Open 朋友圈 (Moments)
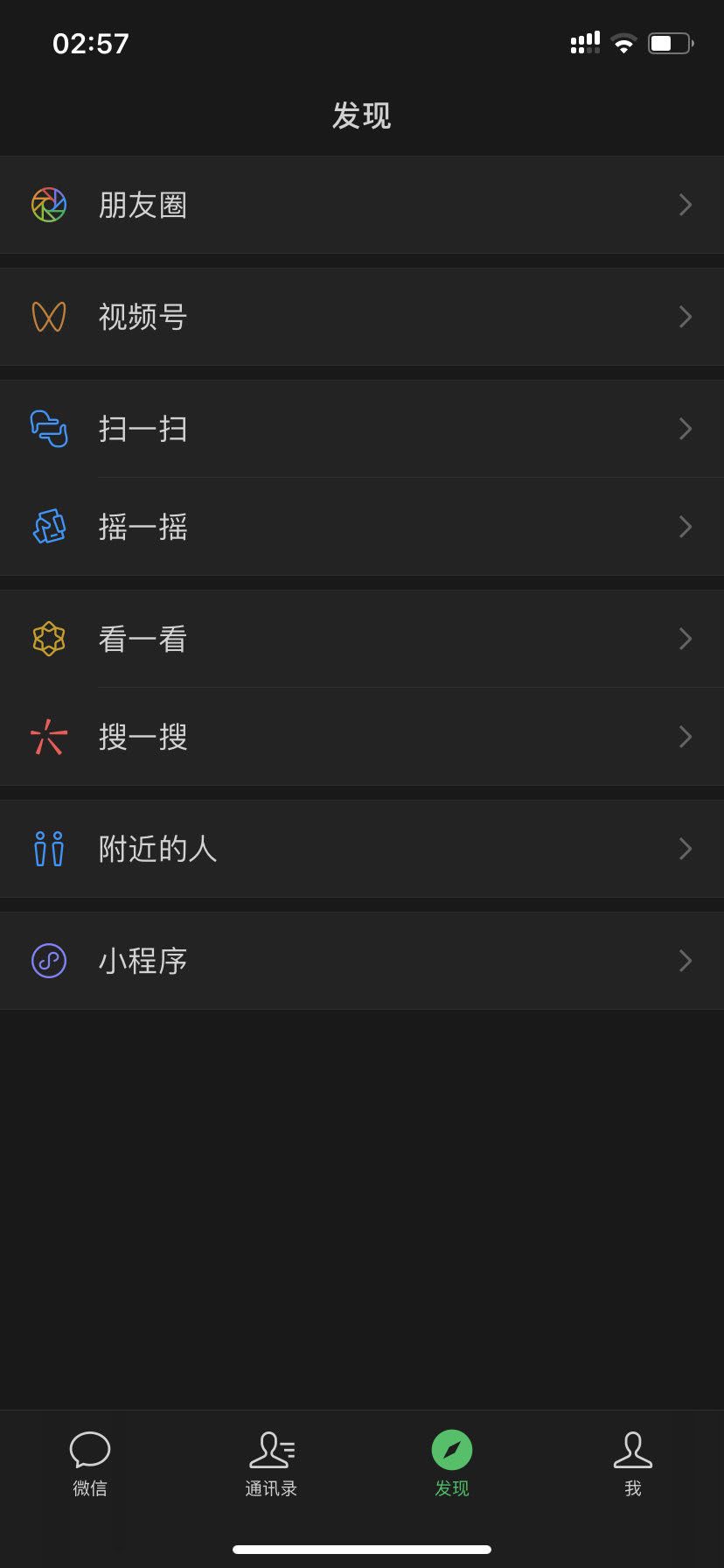Screen dimensions: 724x1568 click(x=362, y=205)
